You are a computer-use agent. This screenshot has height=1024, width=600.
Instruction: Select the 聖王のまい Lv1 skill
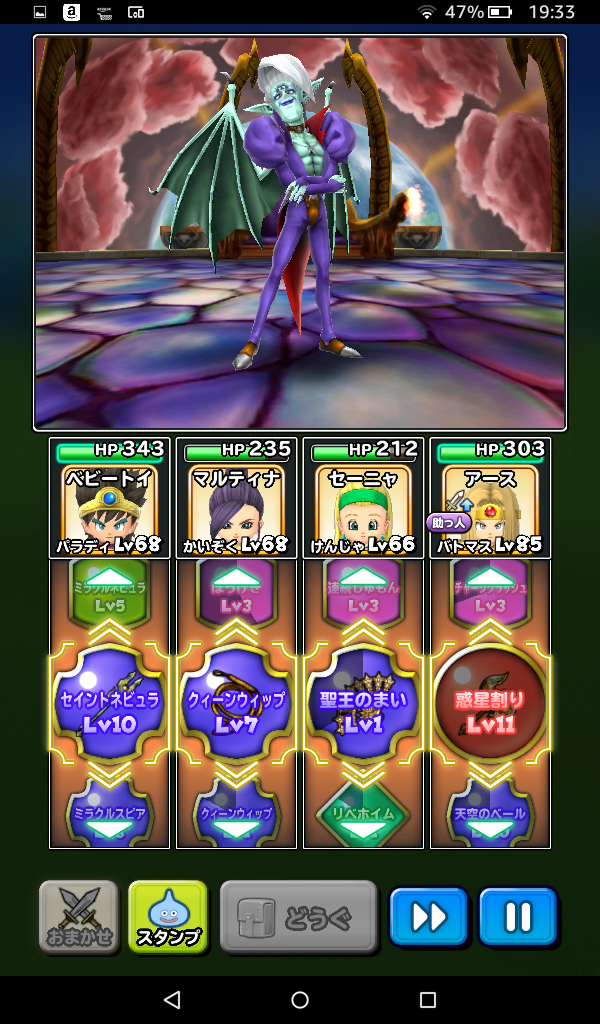[x=363, y=708]
